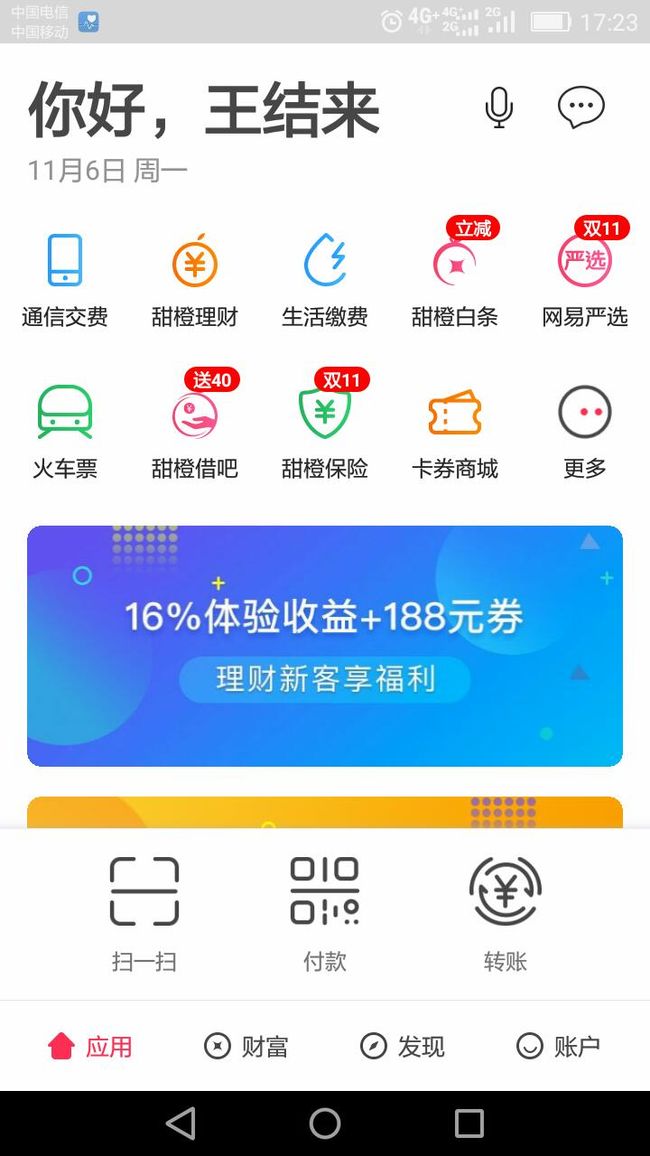650x1156 pixels.
Task: Book tickets via 火车票
Action: pos(65,432)
